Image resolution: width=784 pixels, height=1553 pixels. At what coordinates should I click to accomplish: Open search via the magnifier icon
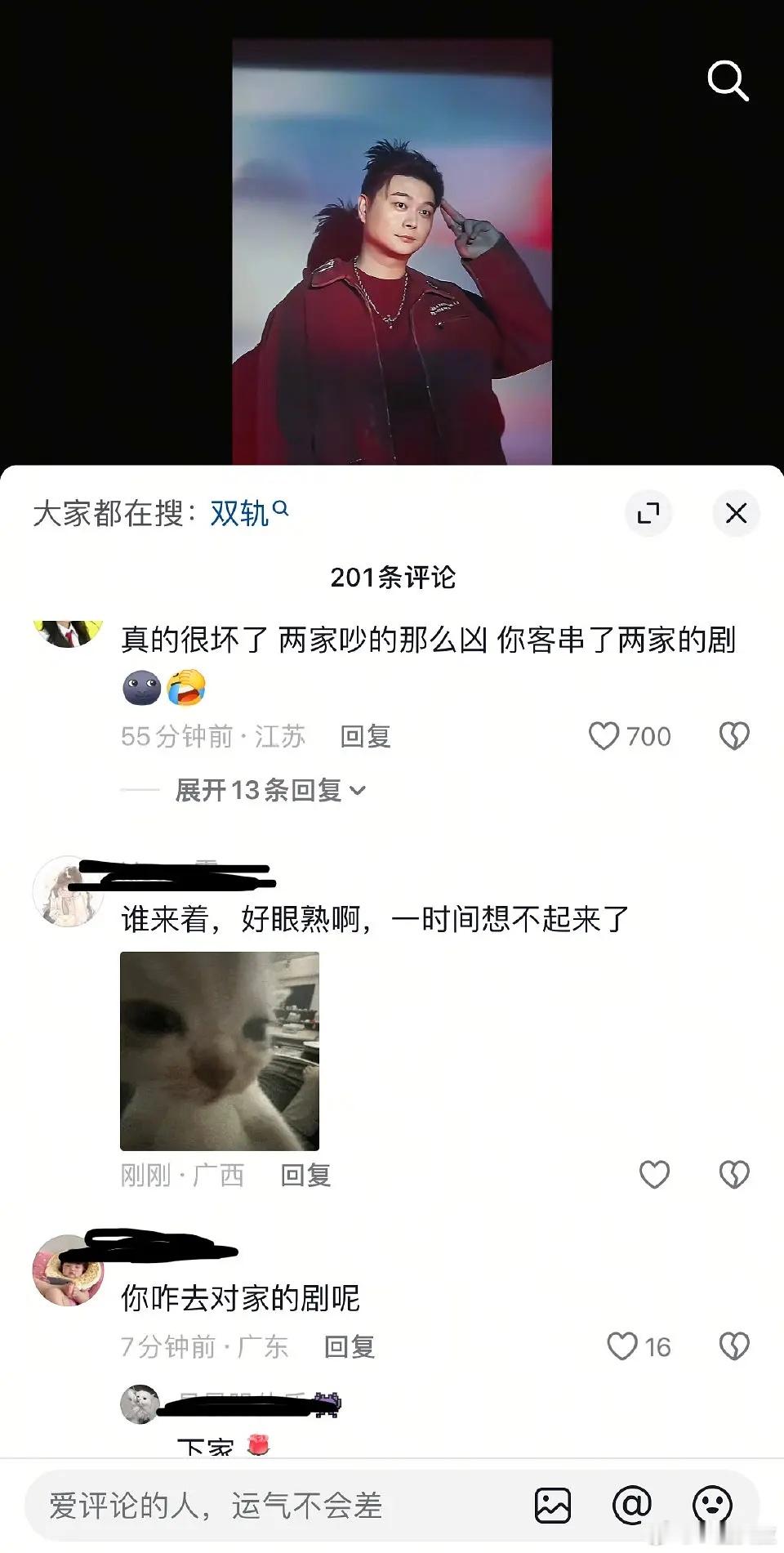coord(727,80)
